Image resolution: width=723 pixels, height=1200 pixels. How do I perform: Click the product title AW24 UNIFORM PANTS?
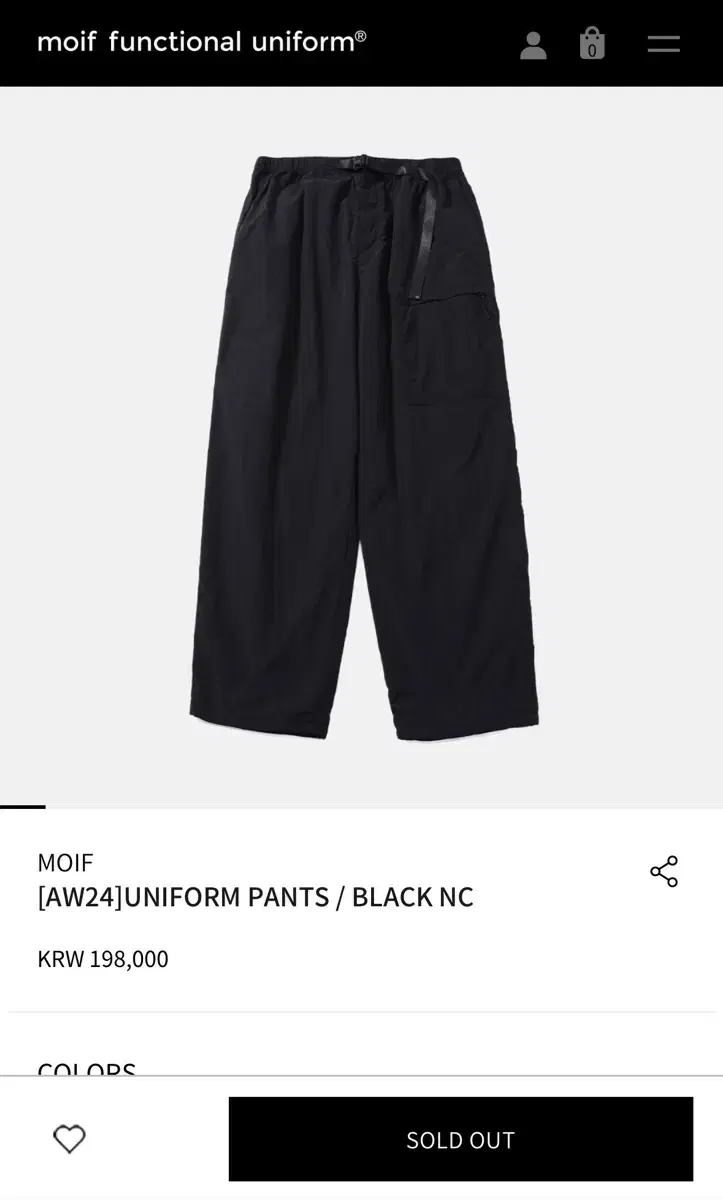tap(254, 897)
